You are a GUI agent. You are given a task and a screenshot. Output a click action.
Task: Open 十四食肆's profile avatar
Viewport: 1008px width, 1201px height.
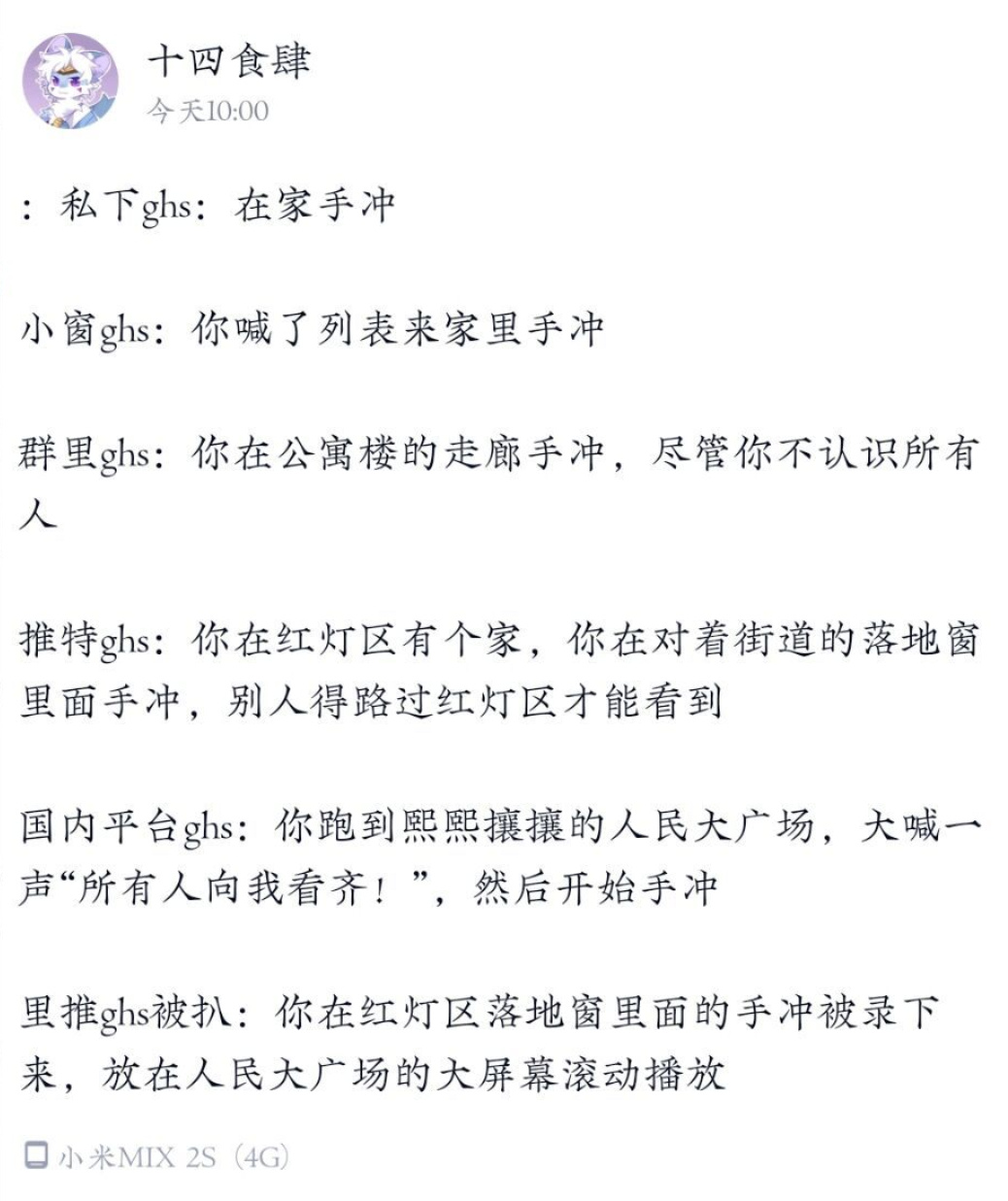71,82
